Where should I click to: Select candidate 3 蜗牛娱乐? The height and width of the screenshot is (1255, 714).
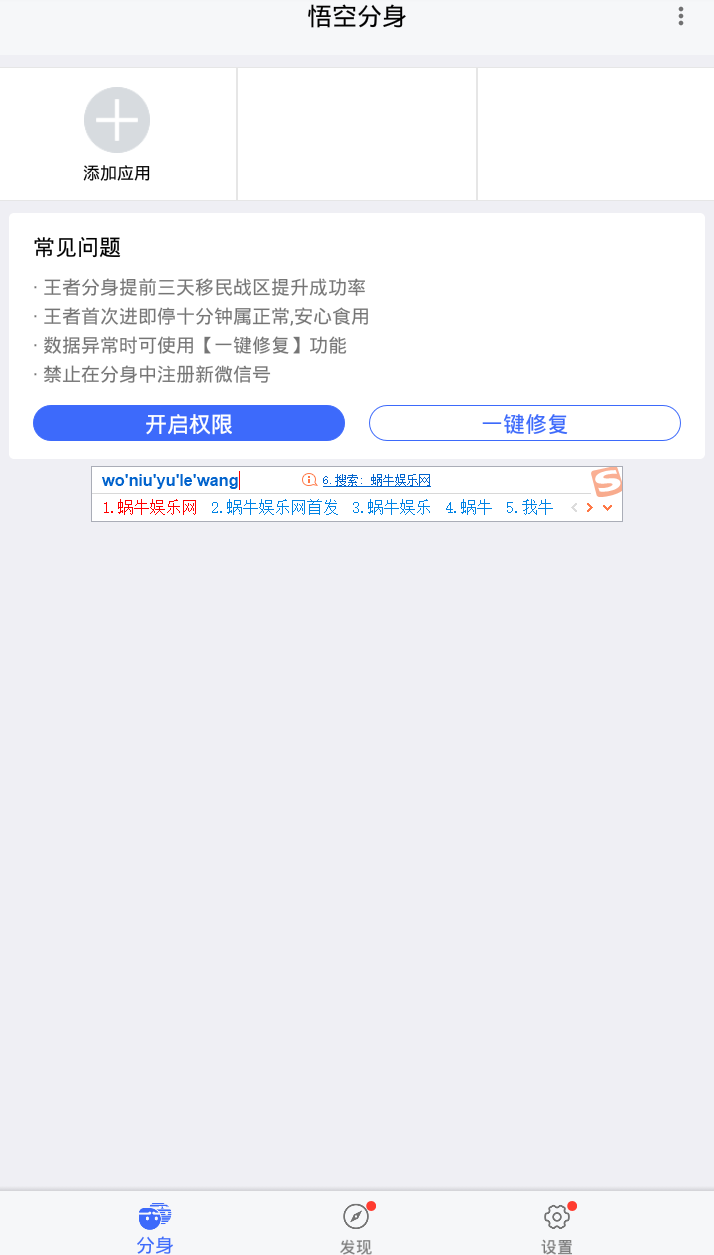click(x=391, y=507)
